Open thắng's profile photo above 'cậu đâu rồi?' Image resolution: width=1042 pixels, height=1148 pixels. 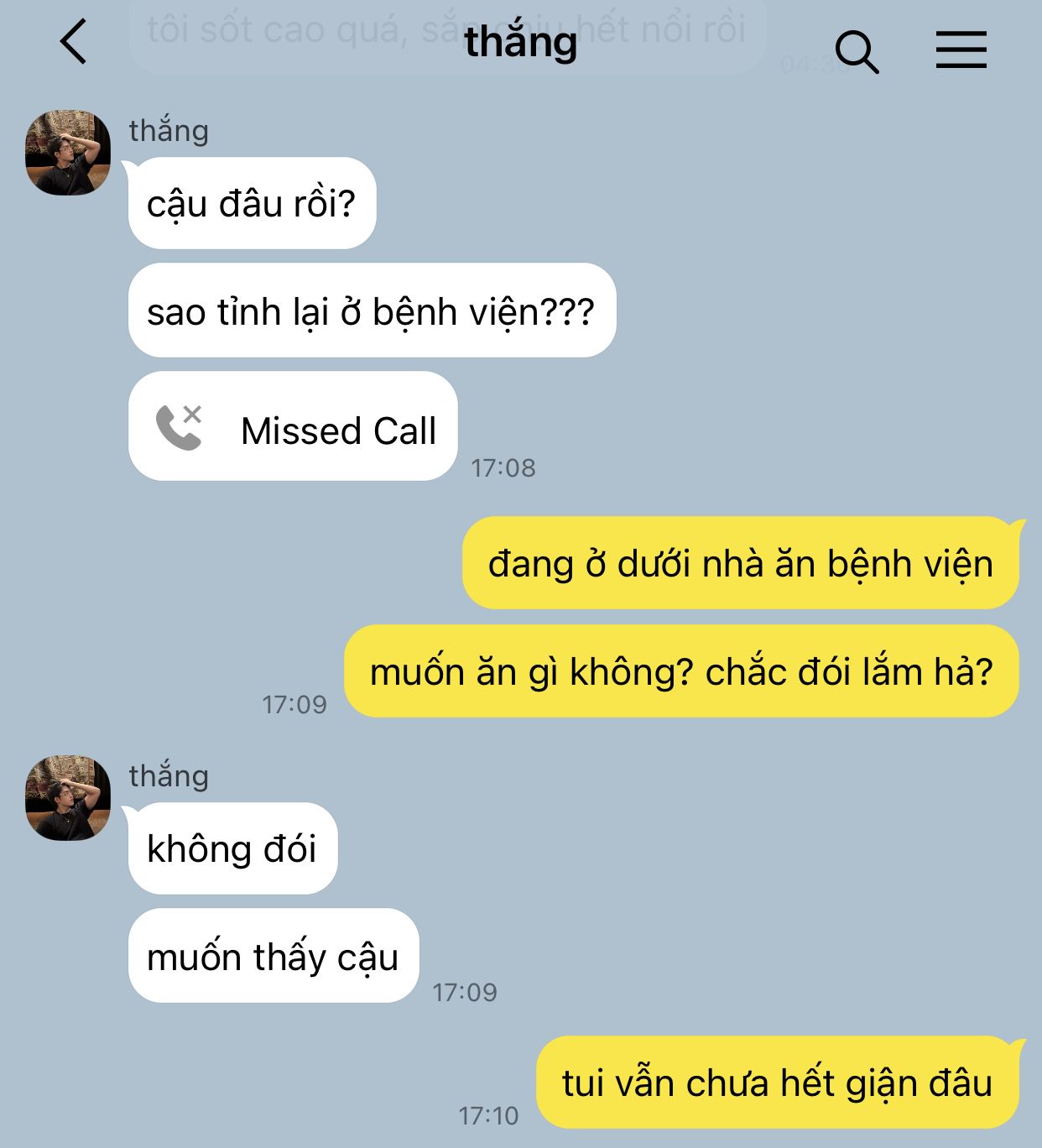68,153
